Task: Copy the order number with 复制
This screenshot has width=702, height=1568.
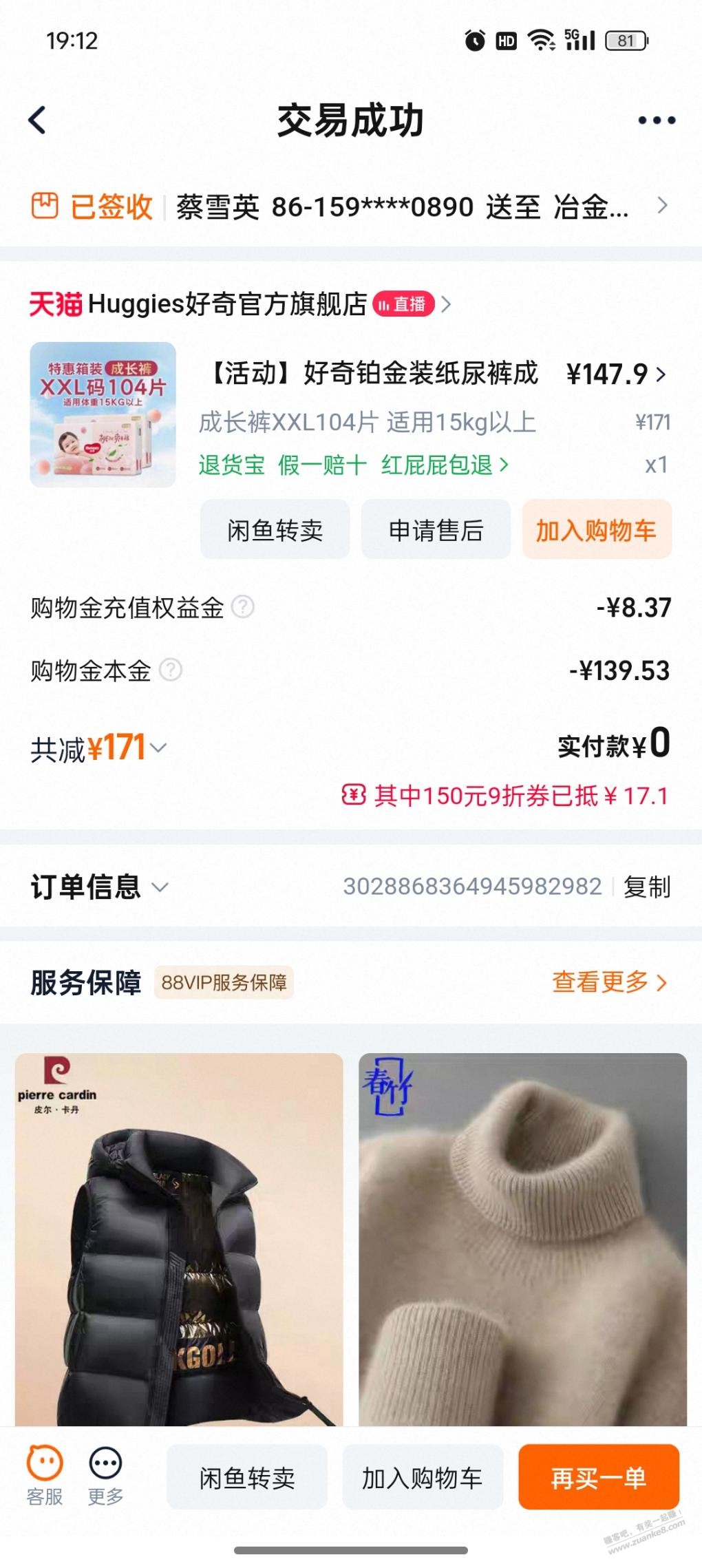Action: (x=647, y=887)
